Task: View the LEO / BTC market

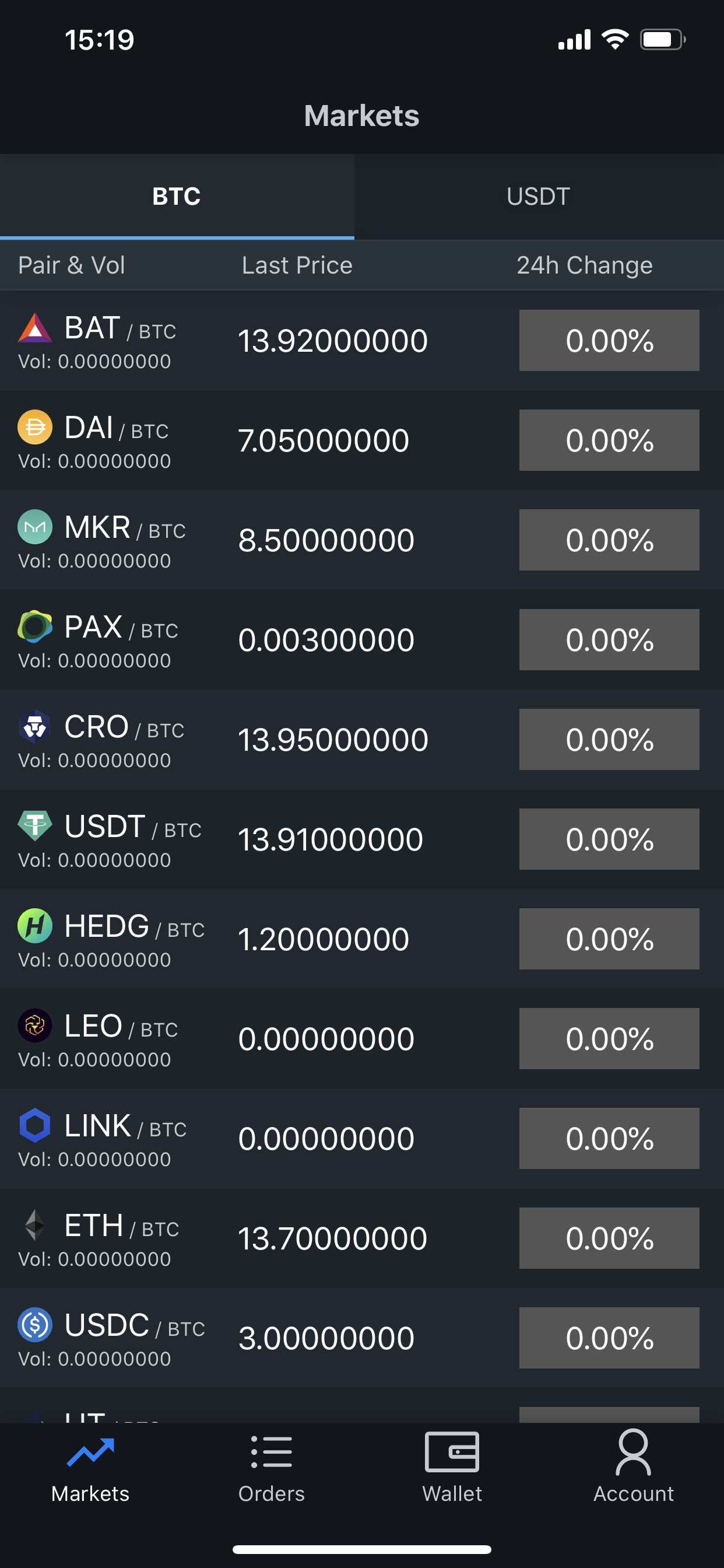Action: coord(362,1039)
